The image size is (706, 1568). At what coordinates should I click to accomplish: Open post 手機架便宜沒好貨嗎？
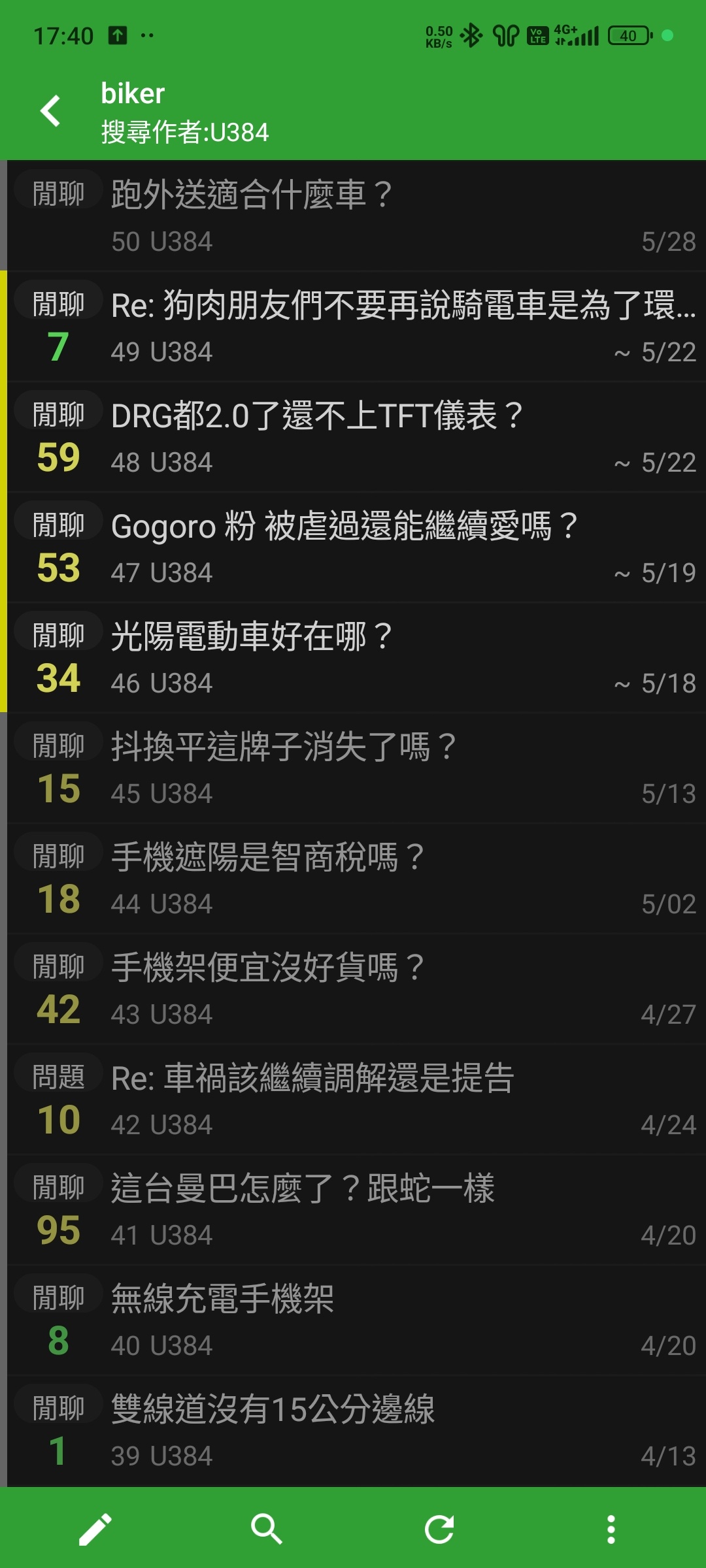point(353,989)
